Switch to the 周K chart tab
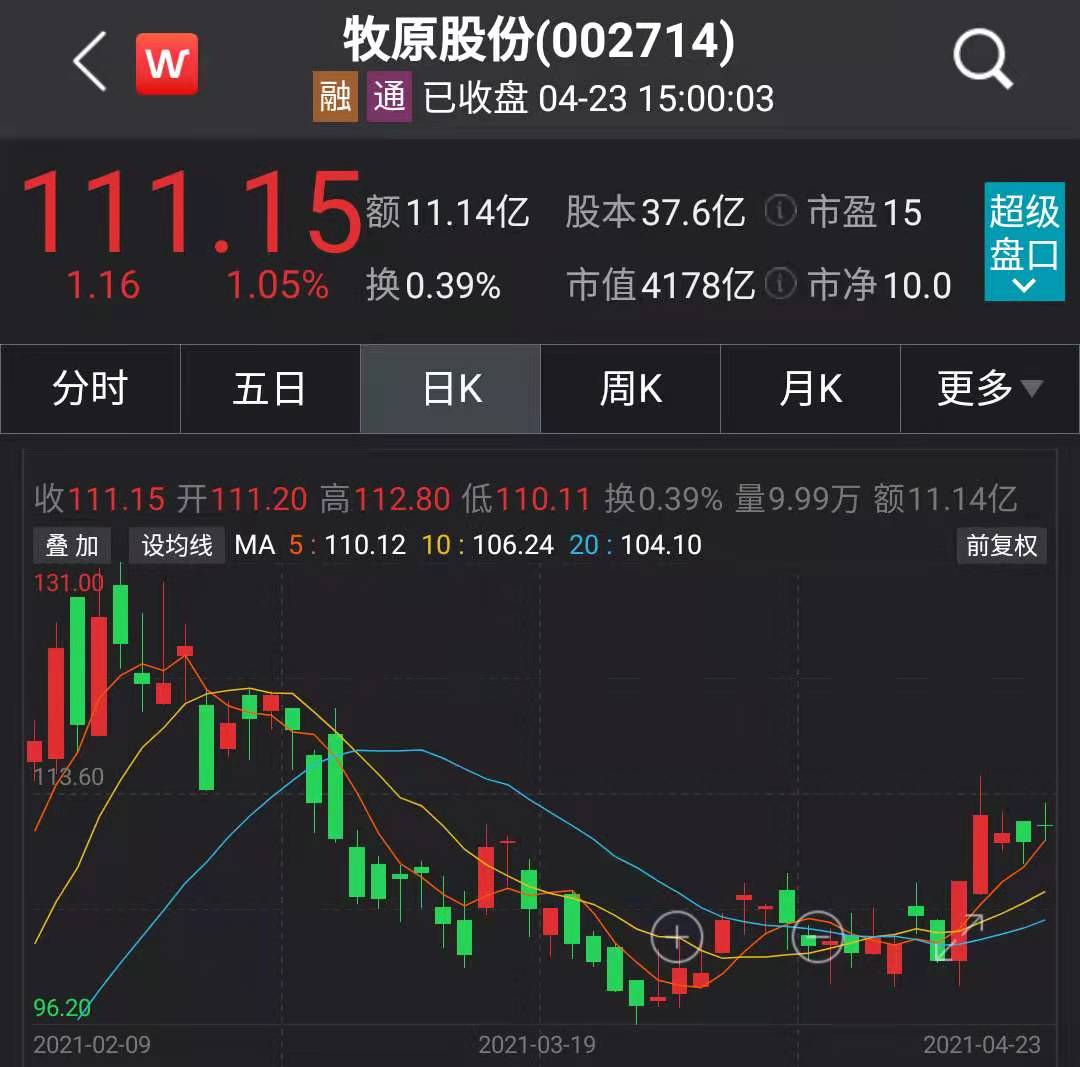 click(631, 389)
